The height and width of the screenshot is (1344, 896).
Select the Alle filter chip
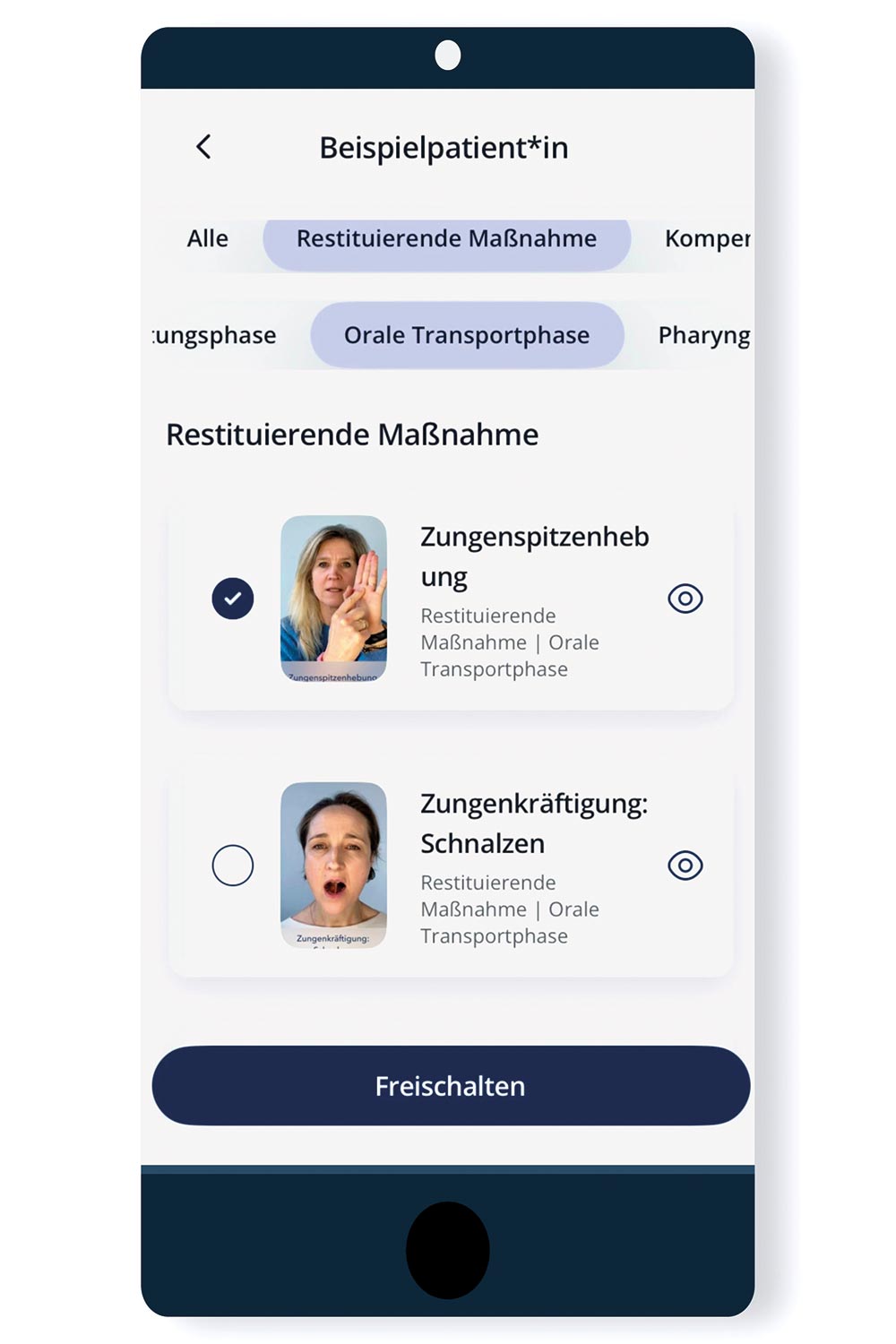coord(208,239)
